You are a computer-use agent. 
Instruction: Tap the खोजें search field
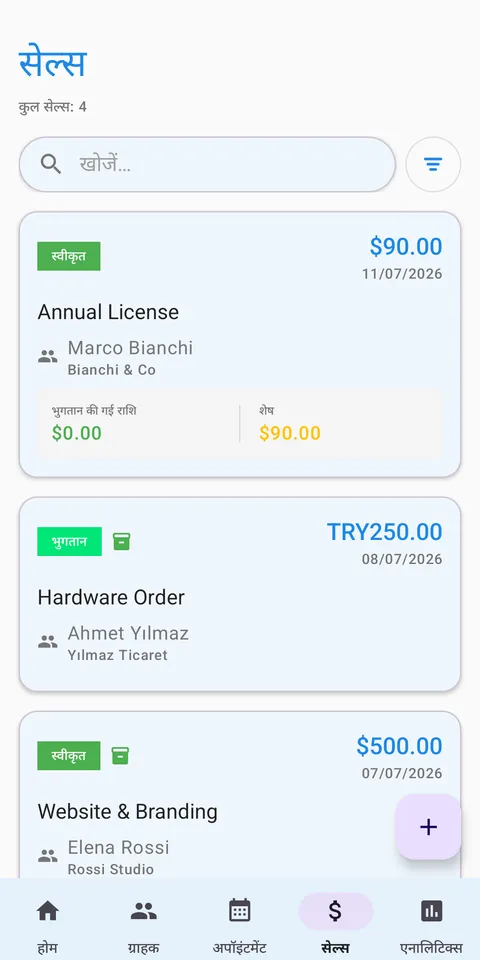click(207, 164)
